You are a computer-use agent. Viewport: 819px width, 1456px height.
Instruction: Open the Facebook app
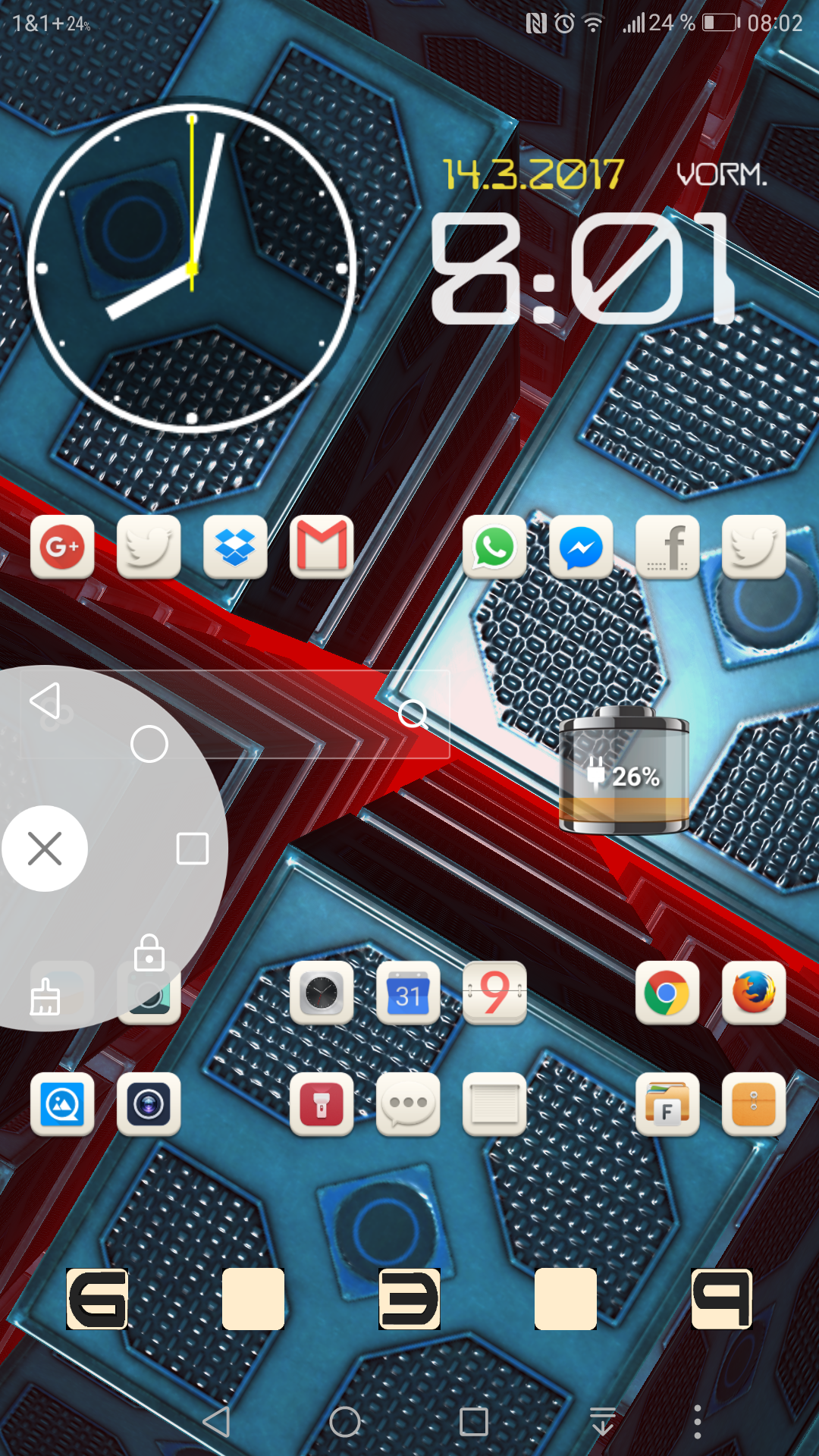click(x=667, y=547)
